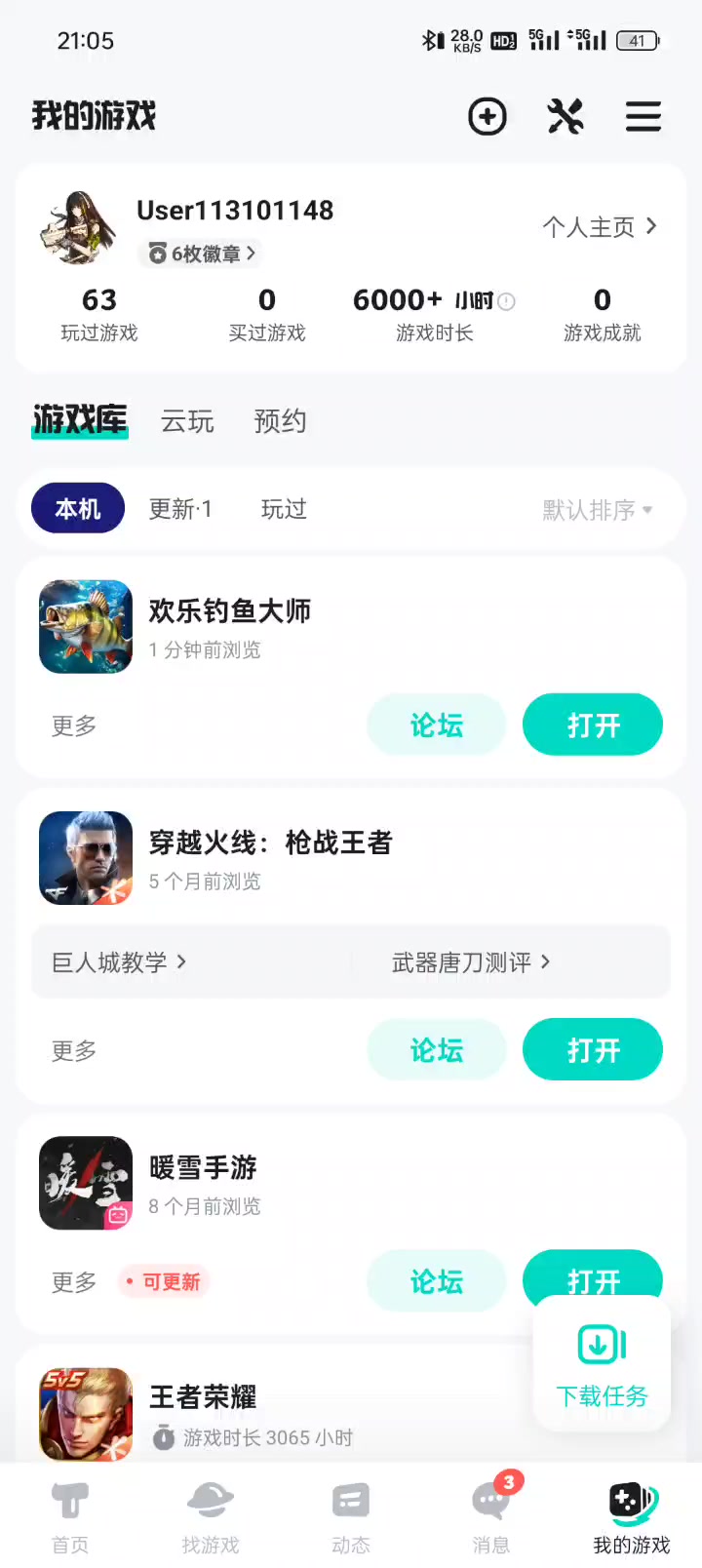Go to the 消息 messages tab

pos(491,1516)
